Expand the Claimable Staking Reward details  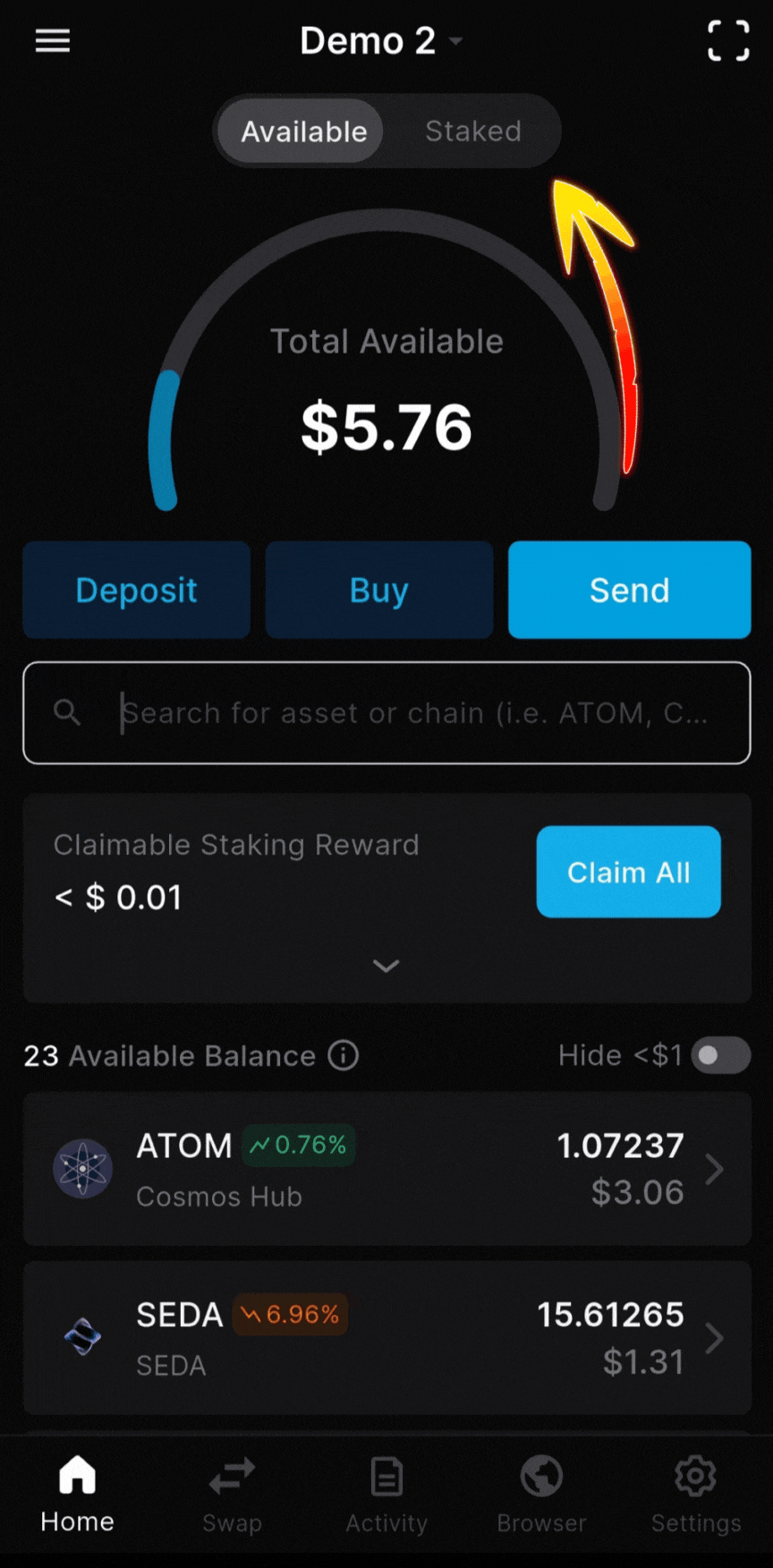coord(386,966)
